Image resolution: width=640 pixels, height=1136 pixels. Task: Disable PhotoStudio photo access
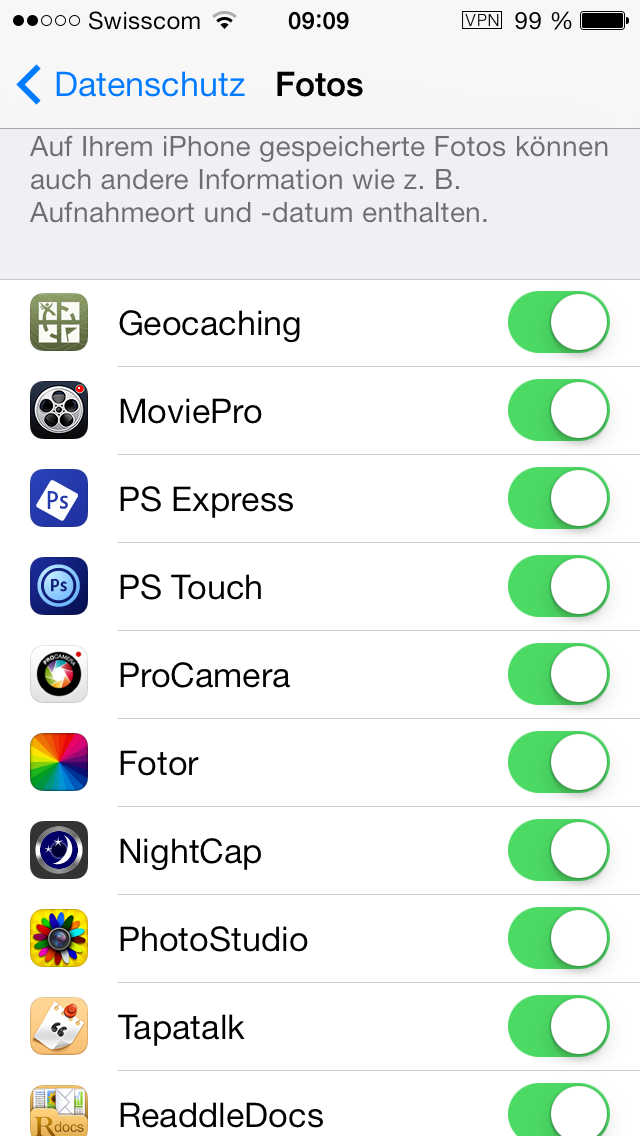pyautogui.click(x=559, y=938)
